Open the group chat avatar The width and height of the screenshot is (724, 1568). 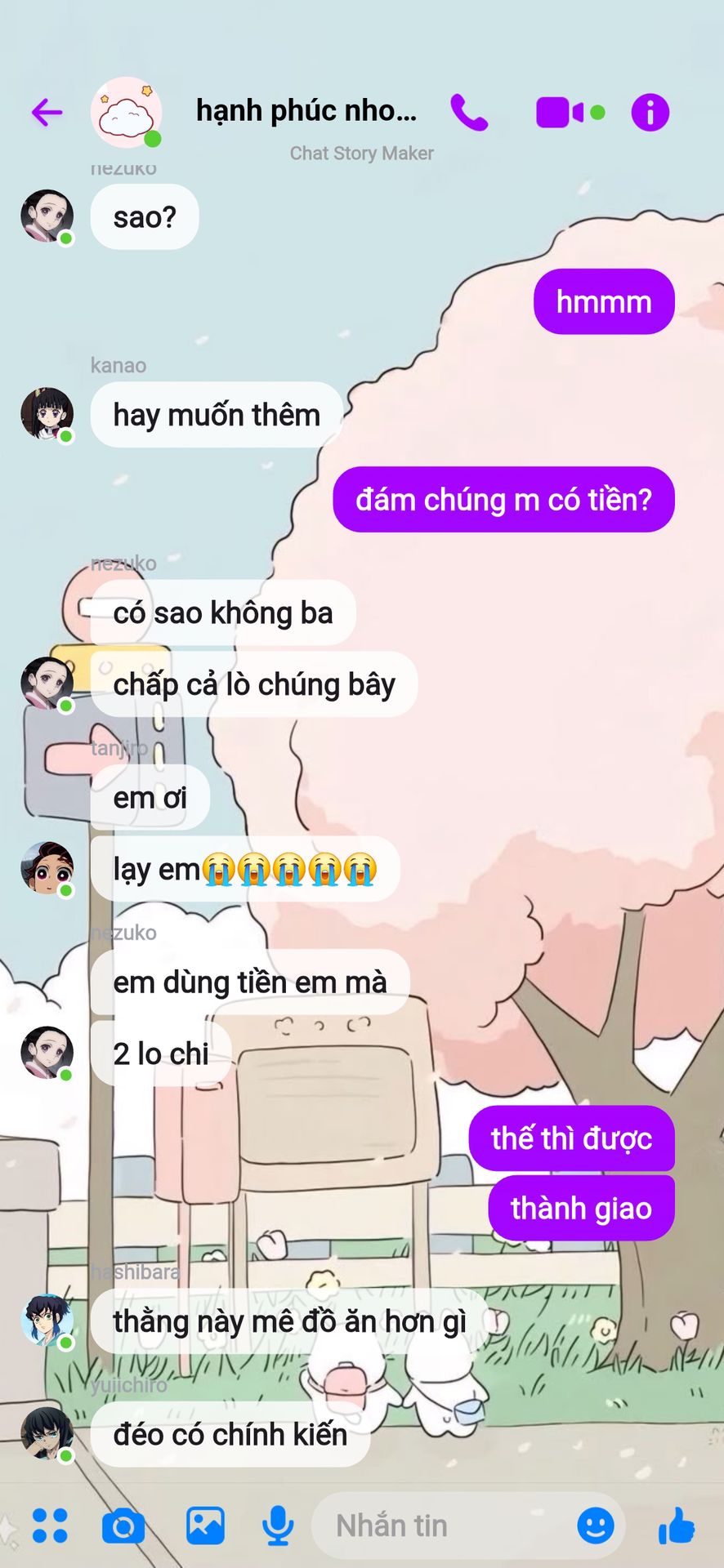125,113
